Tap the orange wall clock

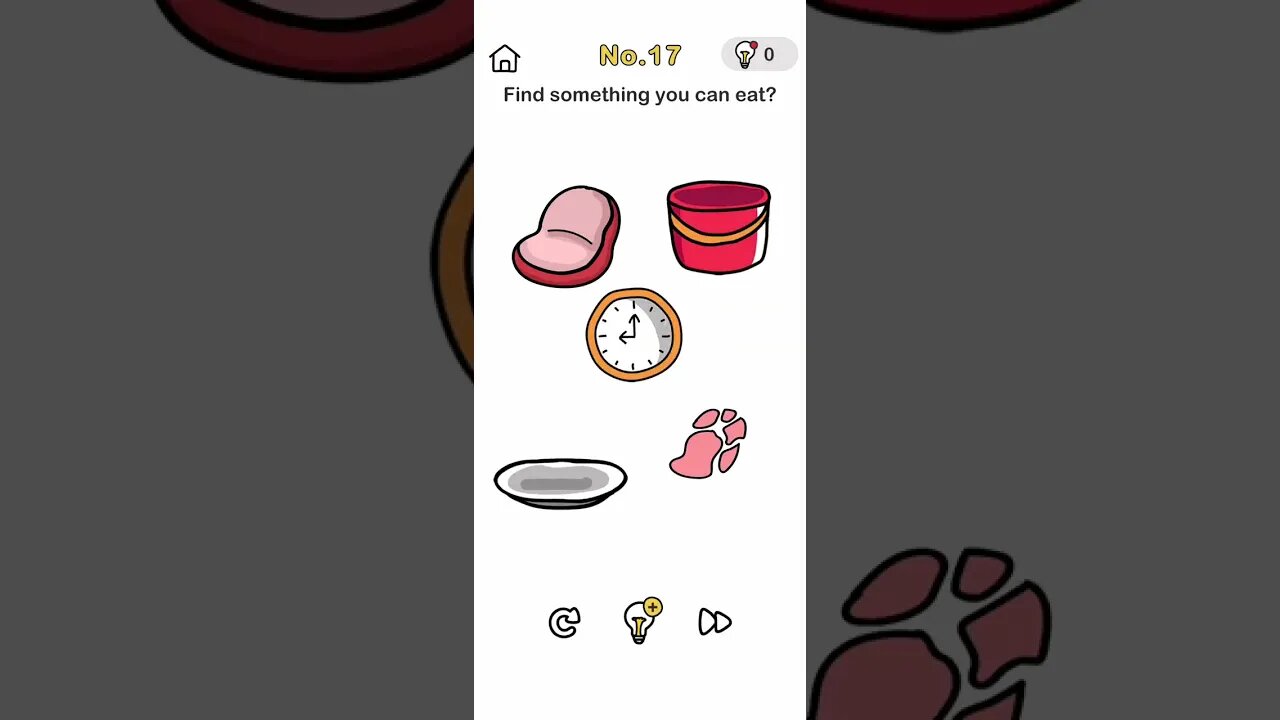[633, 335]
